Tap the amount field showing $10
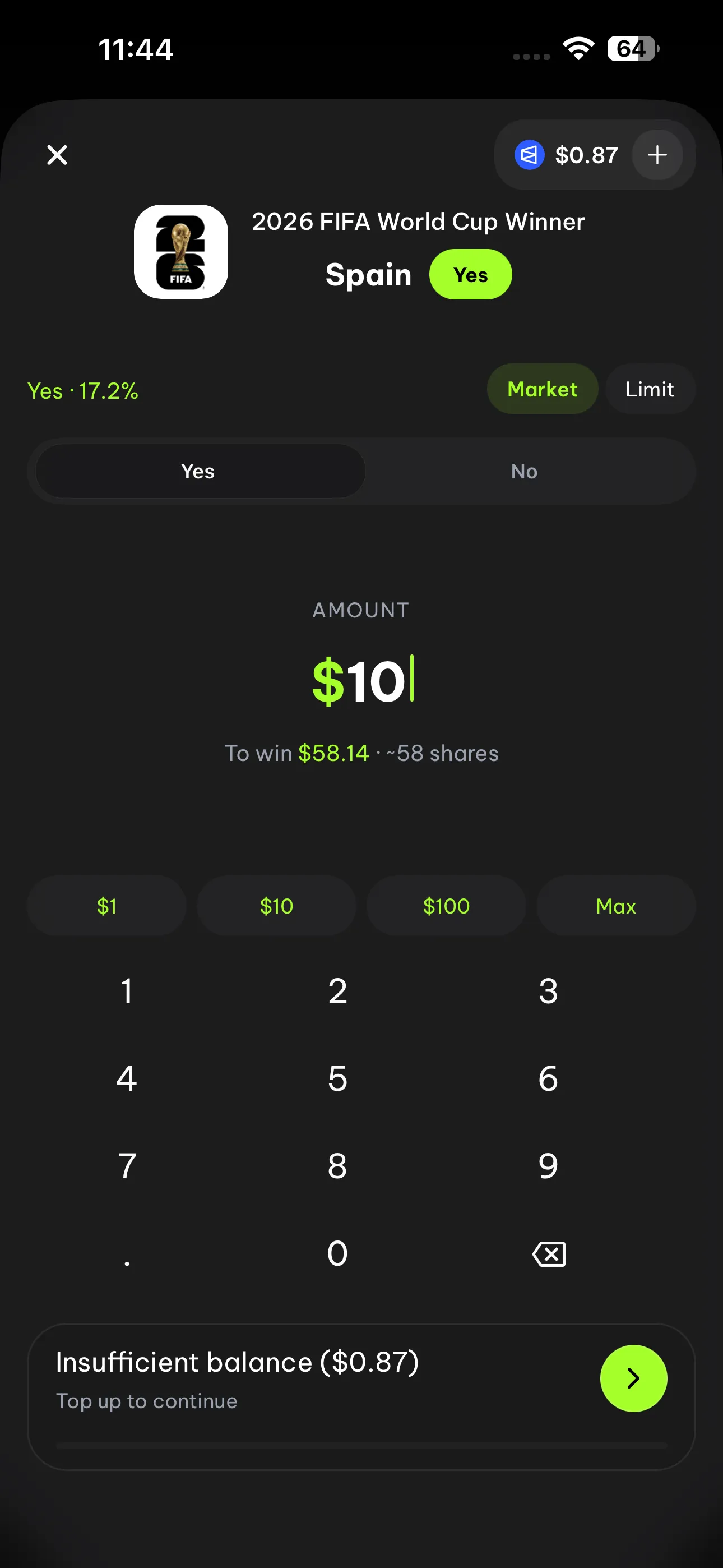The image size is (723, 1568). 361,680
